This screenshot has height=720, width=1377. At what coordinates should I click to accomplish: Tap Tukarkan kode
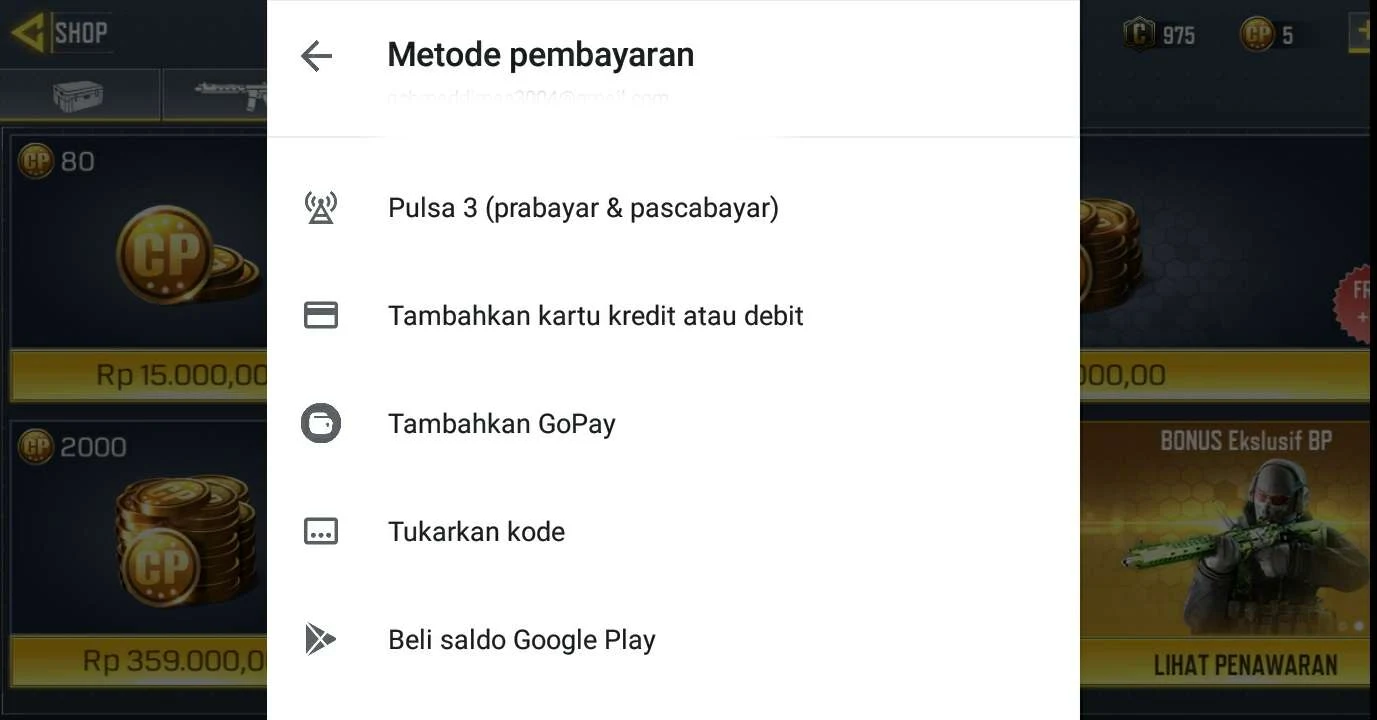tap(673, 532)
